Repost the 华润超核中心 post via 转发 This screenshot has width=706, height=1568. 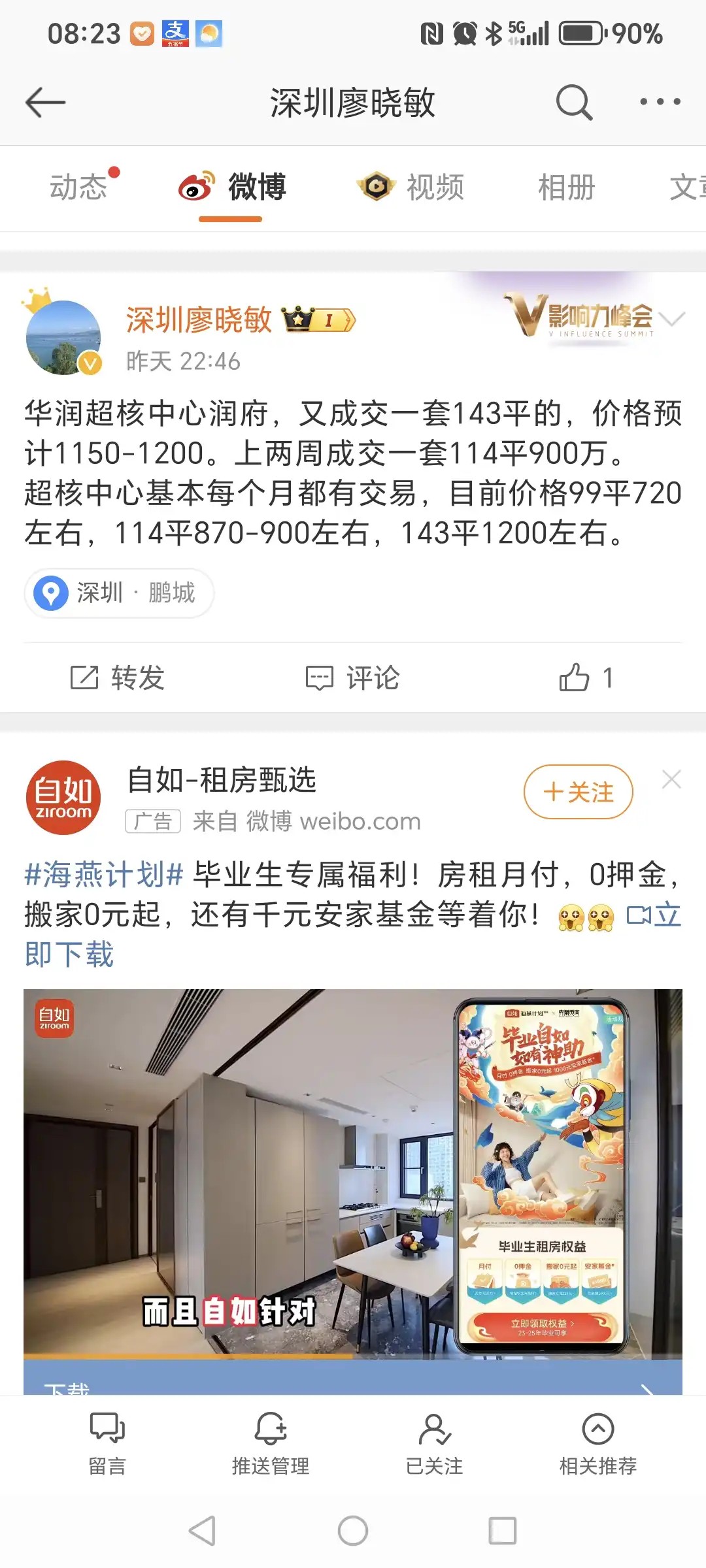pyautogui.click(x=118, y=678)
